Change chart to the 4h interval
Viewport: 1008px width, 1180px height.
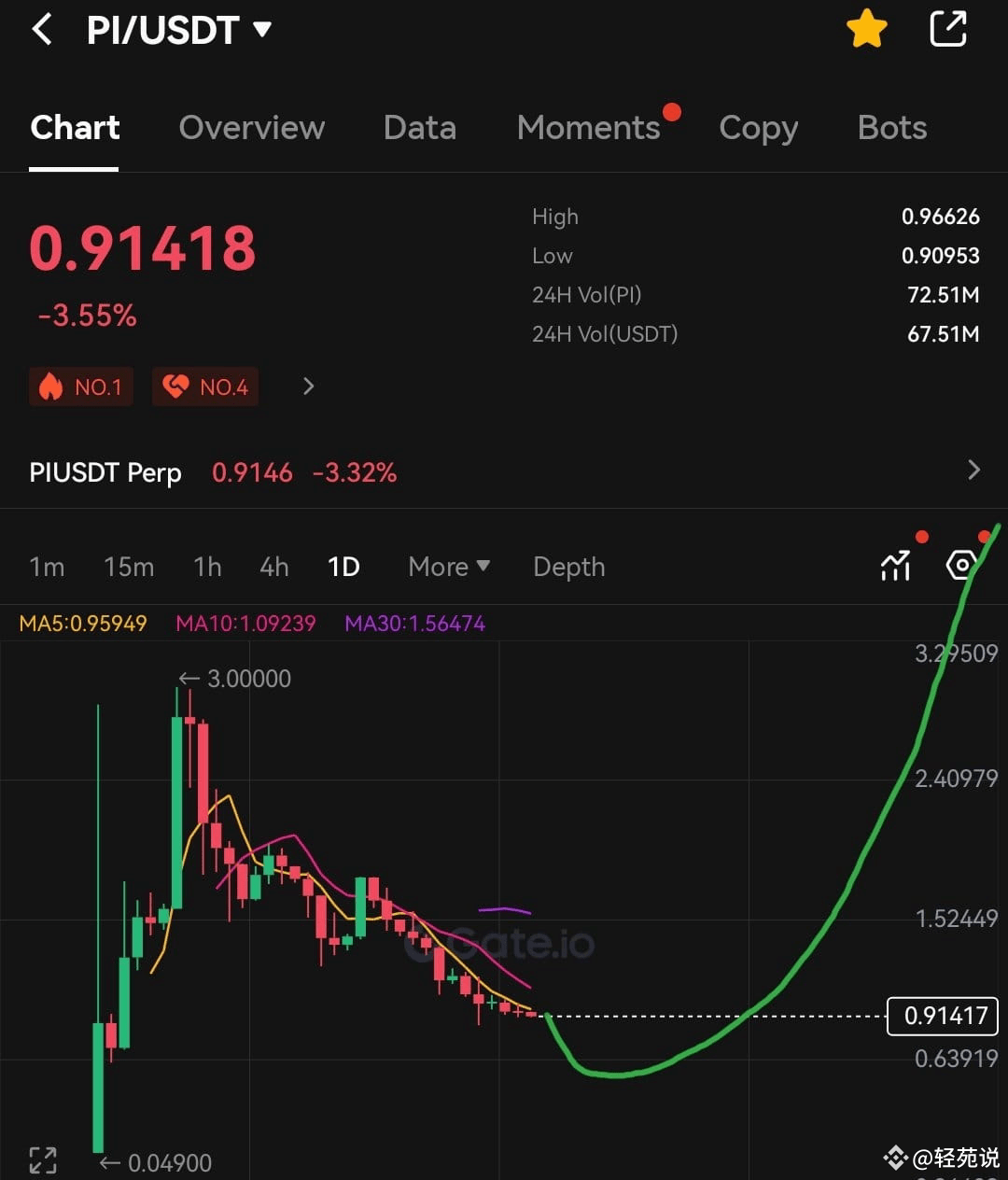tap(274, 567)
